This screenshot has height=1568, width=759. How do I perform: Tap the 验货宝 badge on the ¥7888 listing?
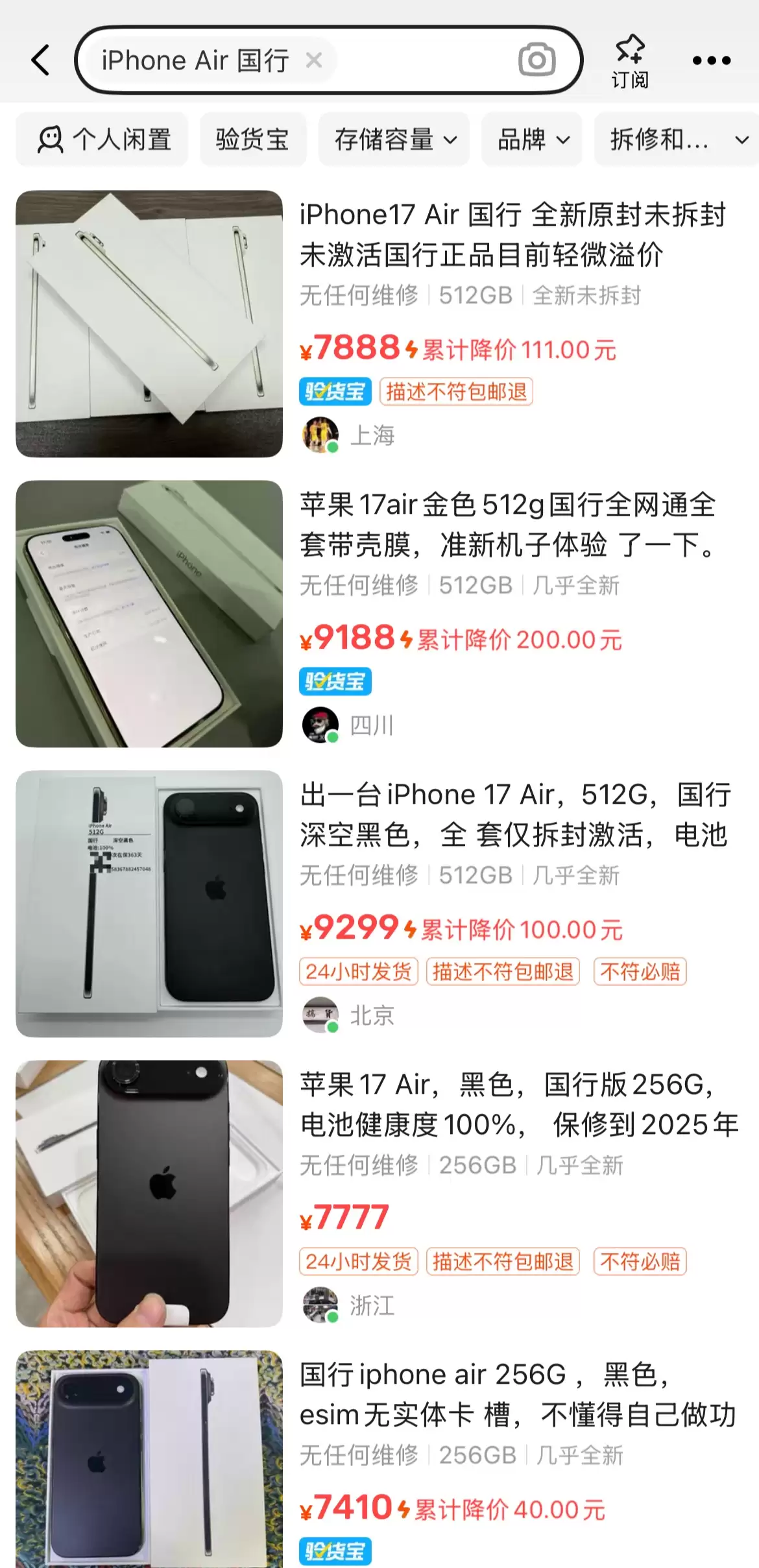point(335,390)
